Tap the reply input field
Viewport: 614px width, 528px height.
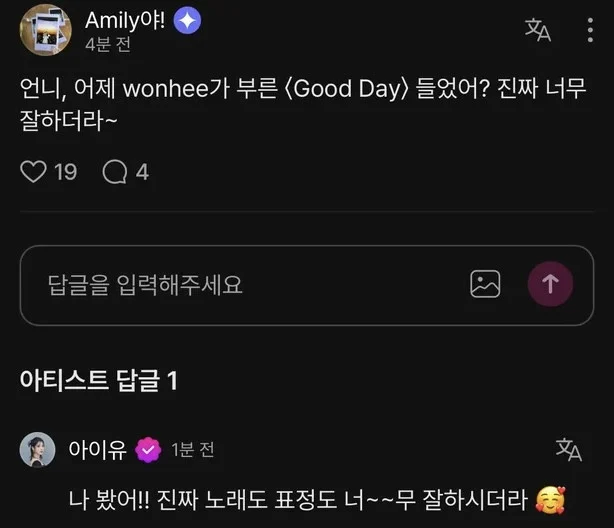(x=240, y=285)
